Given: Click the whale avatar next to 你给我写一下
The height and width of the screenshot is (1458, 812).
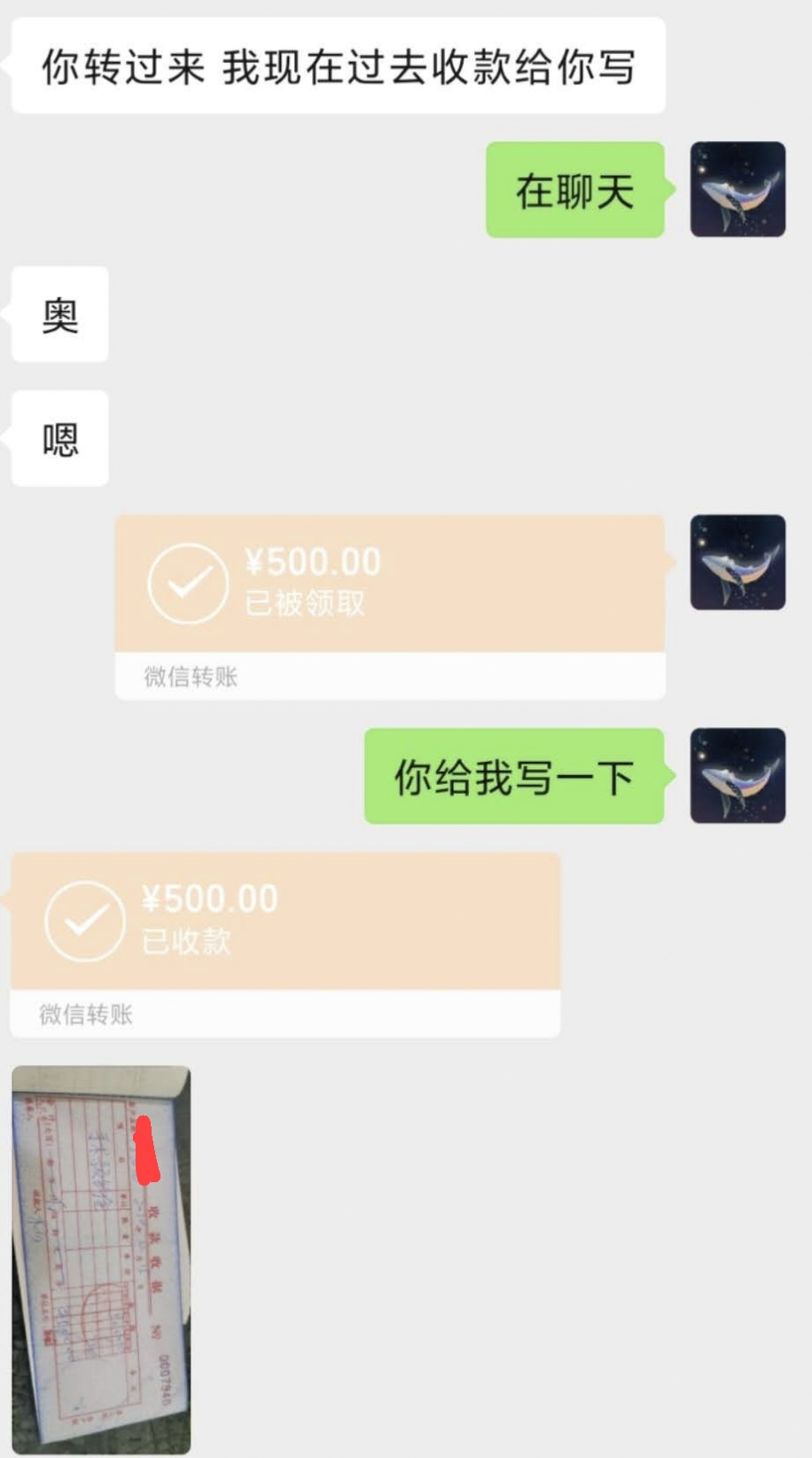Looking at the screenshot, I should coord(738,775).
